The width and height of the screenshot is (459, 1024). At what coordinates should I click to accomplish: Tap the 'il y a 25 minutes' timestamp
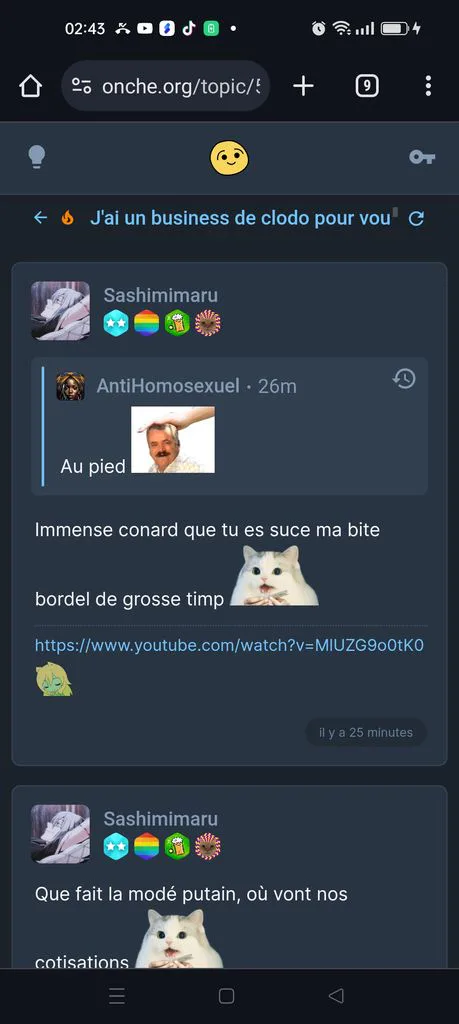point(366,732)
